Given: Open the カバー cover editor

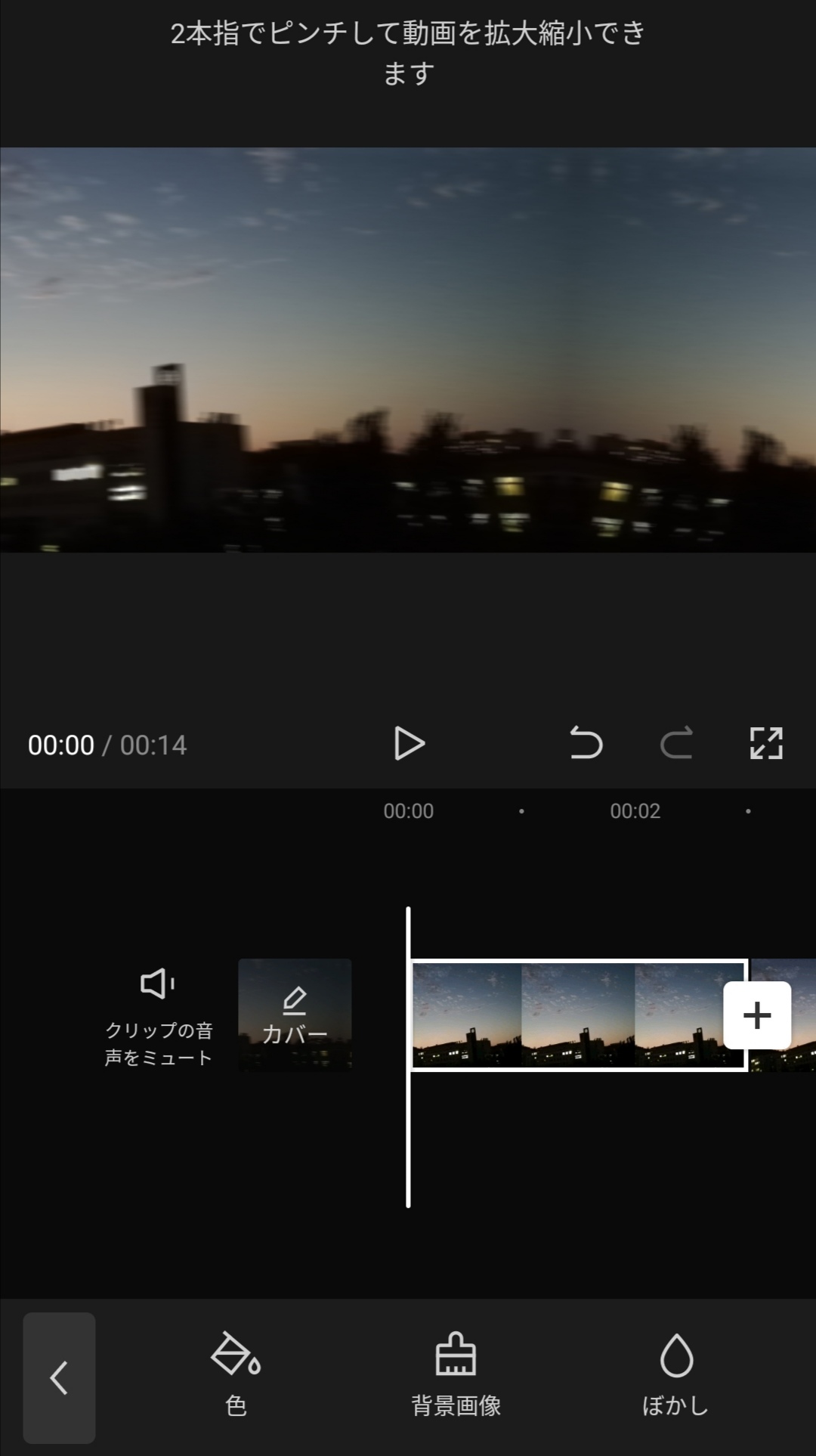Looking at the screenshot, I should point(295,1015).
